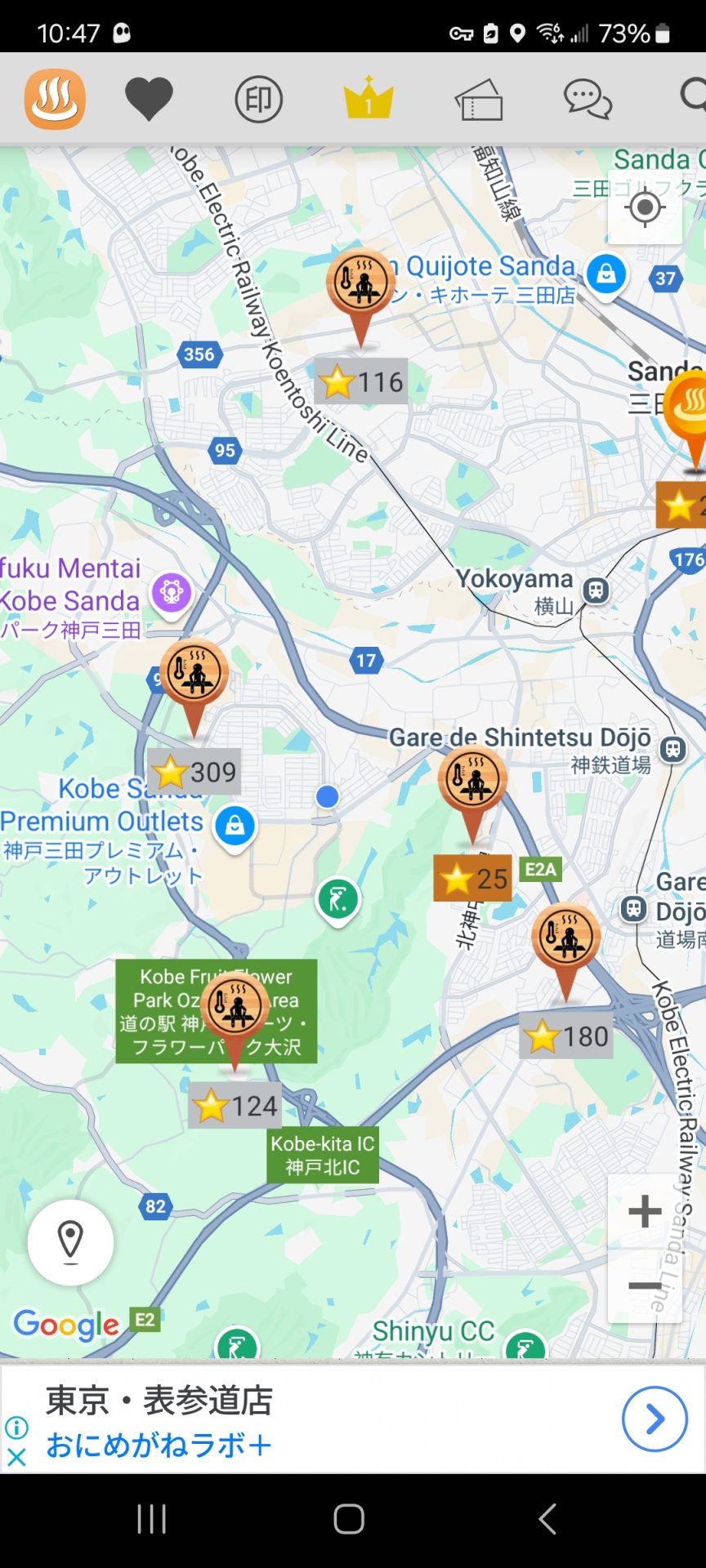Zoom out the map with minus
The image size is (706, 1568).
pos(645,1286)
